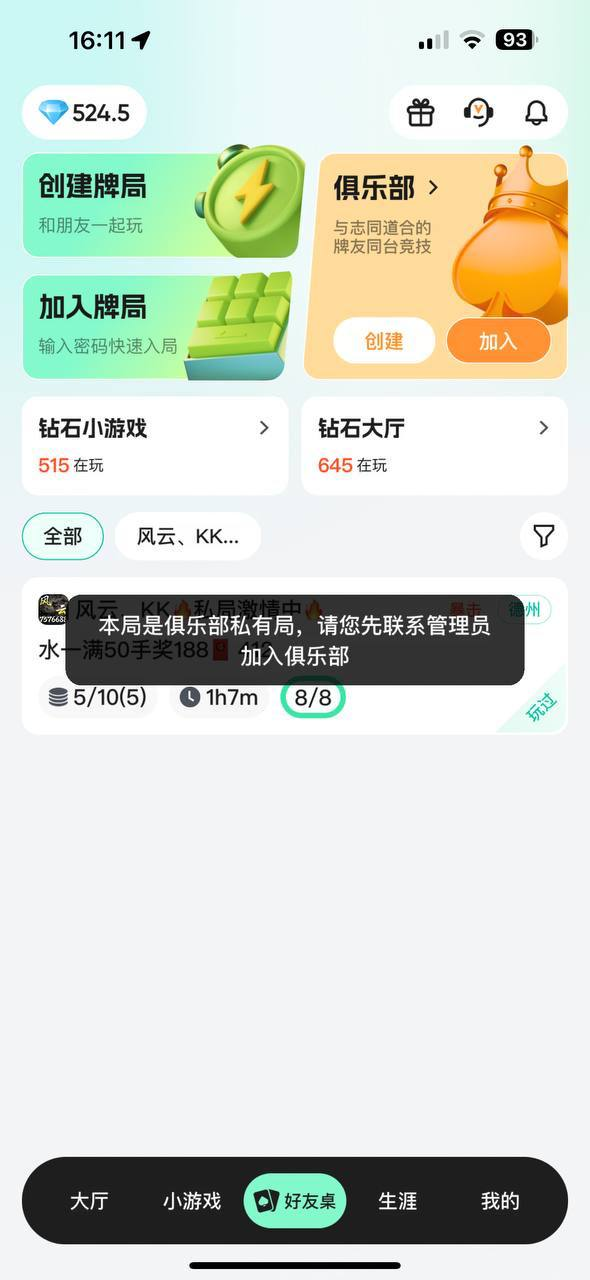Tap the 524.5 diamond balance
The width and height of the screenshot is (590, 1280).
[85, 113]
